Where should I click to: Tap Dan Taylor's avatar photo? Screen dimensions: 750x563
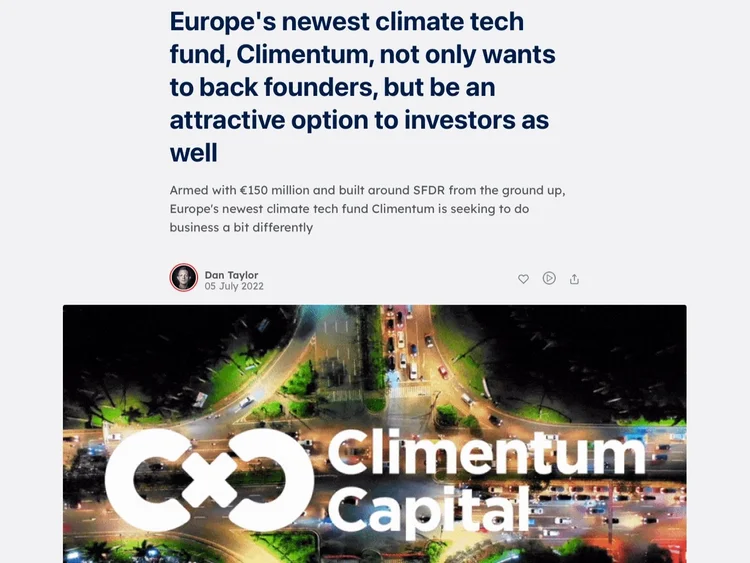(x=184, y=277)
